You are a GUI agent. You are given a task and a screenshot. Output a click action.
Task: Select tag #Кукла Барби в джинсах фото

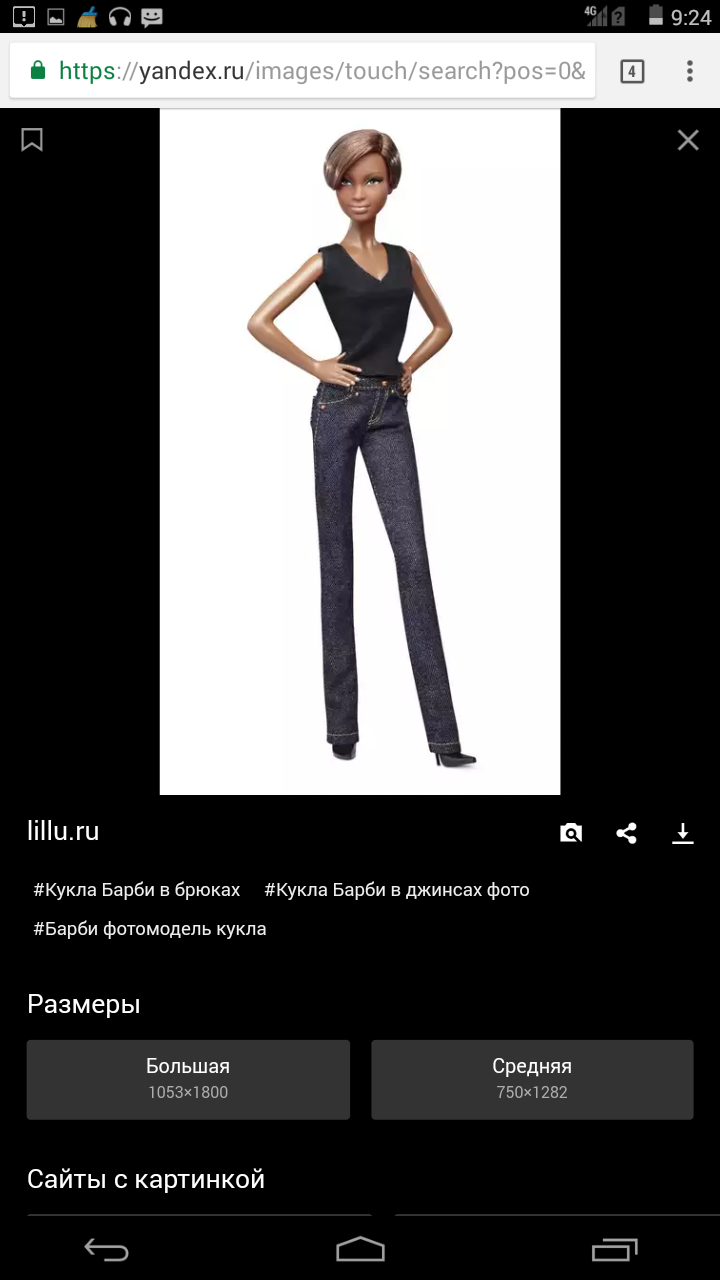[397, 890]
